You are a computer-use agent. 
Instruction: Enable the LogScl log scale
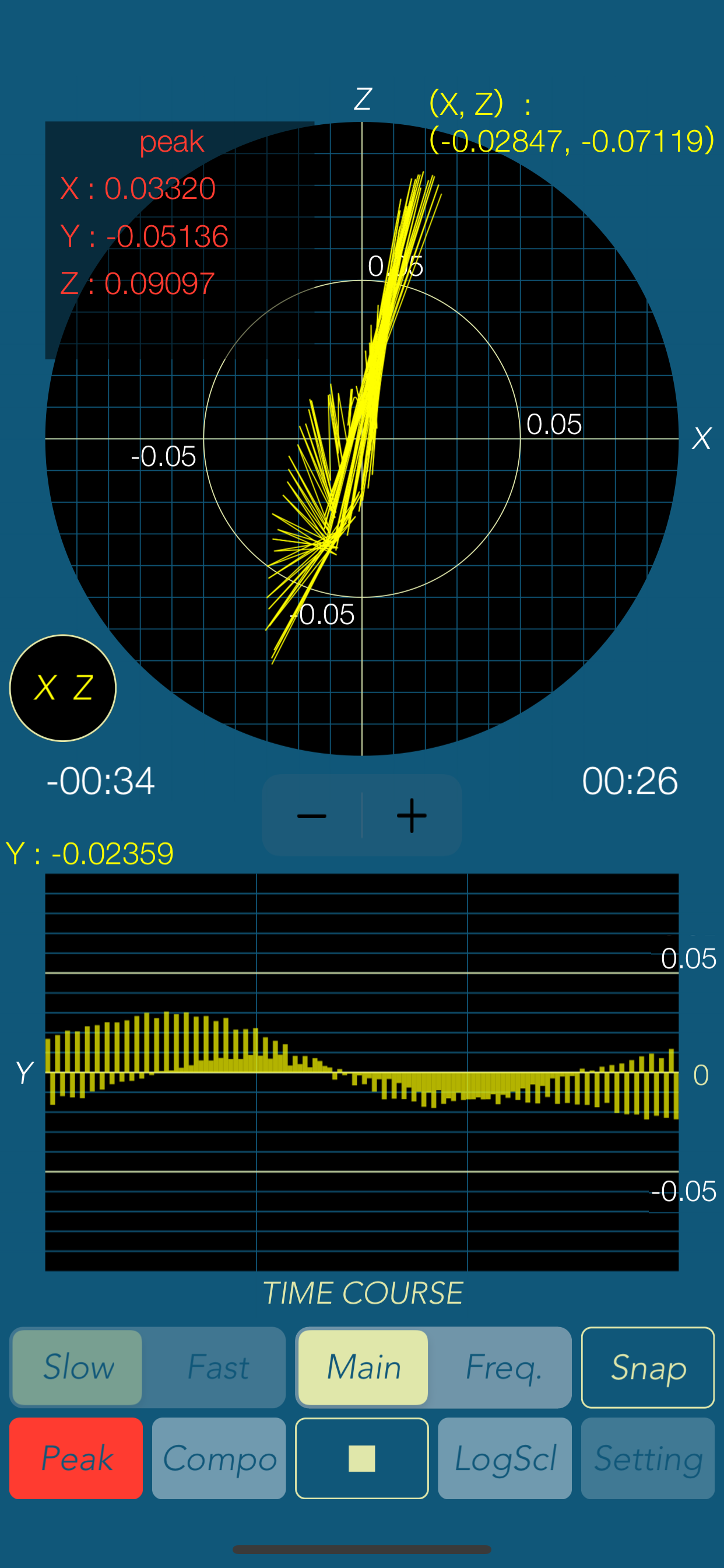click(x=504, y=1458)
